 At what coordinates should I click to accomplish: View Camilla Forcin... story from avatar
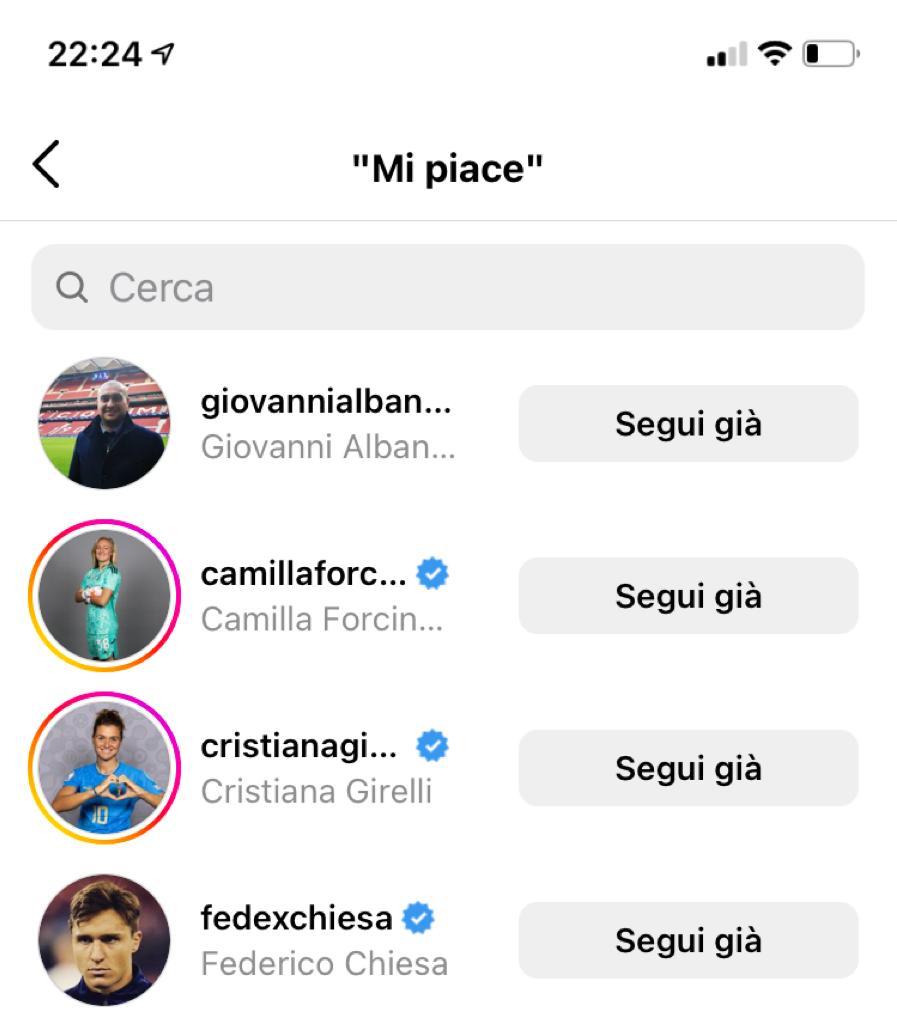click(x=104, y=596)
